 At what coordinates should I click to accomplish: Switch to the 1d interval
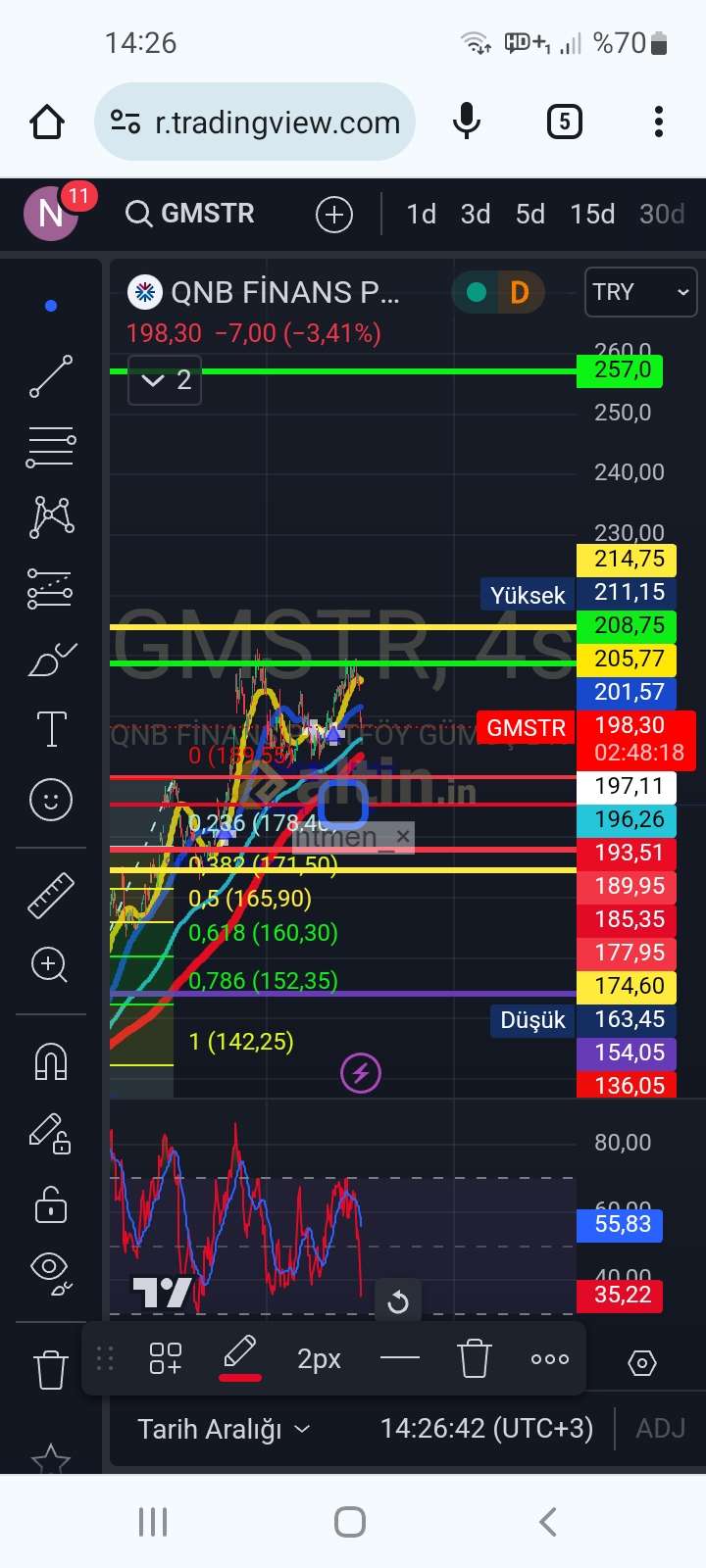[422, 214]
